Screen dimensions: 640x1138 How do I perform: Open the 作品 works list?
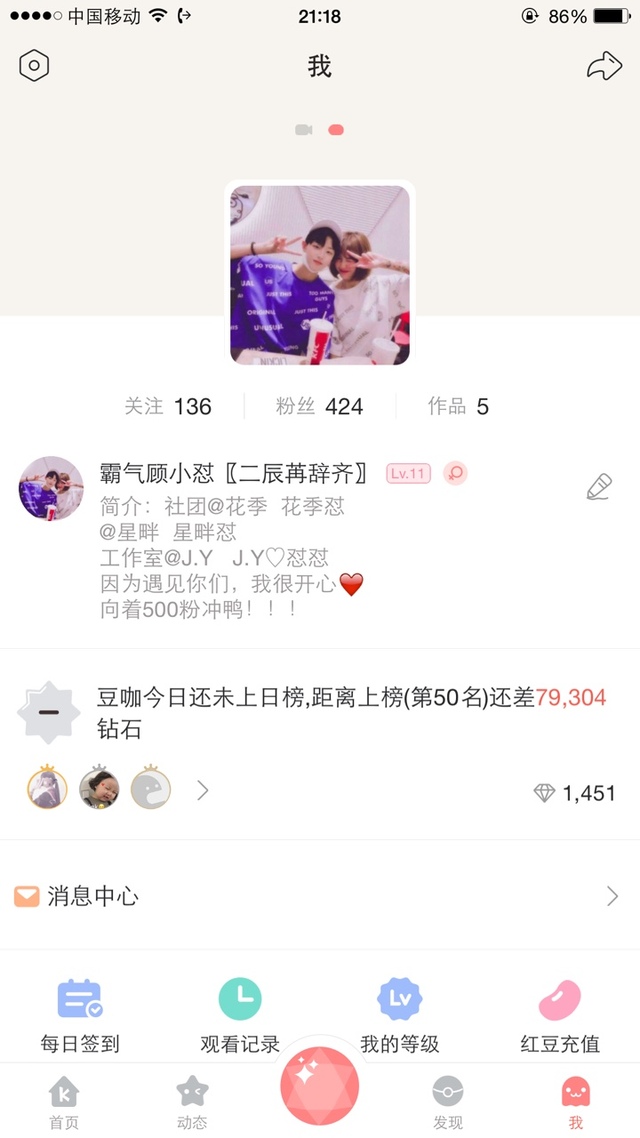pos(458,406)
